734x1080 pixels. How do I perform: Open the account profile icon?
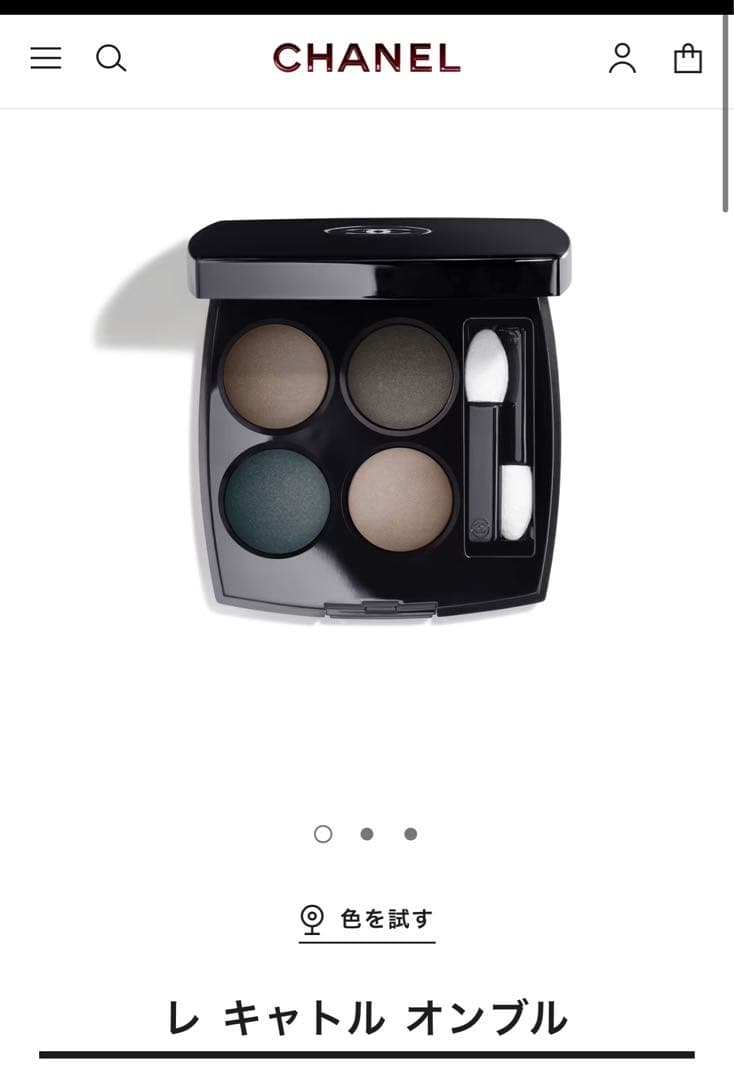point(622,59)
